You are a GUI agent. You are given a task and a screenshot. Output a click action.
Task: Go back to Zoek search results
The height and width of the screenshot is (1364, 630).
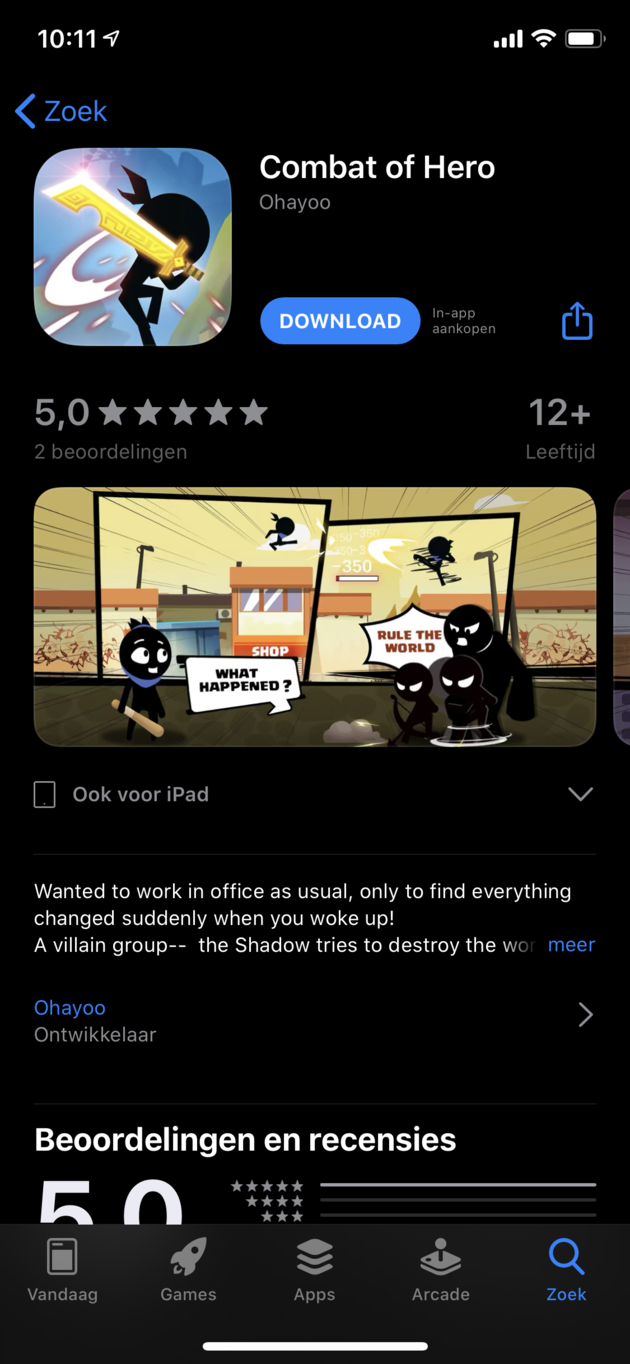pyautogui.click(x=61, y=111)
